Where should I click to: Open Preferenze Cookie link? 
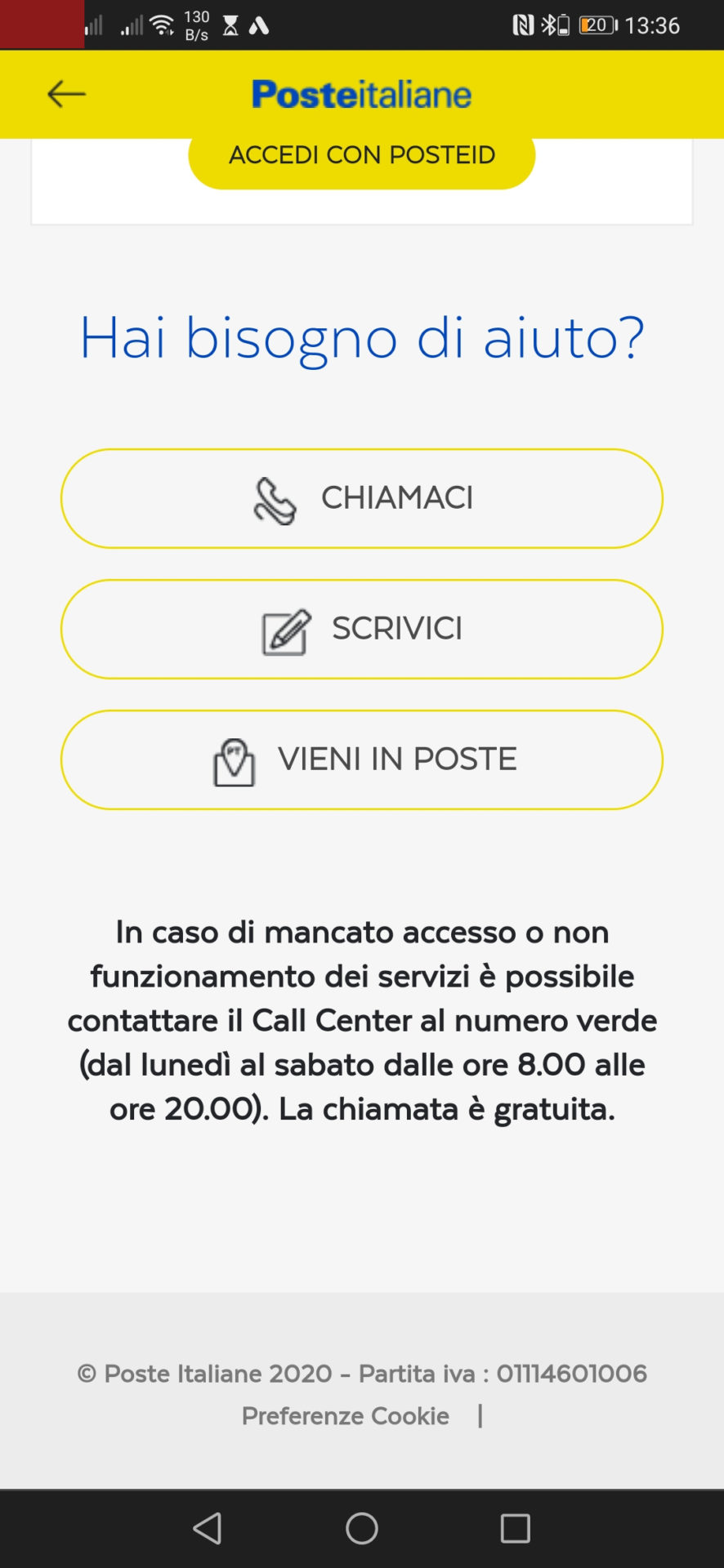[x=346, y=1416]
